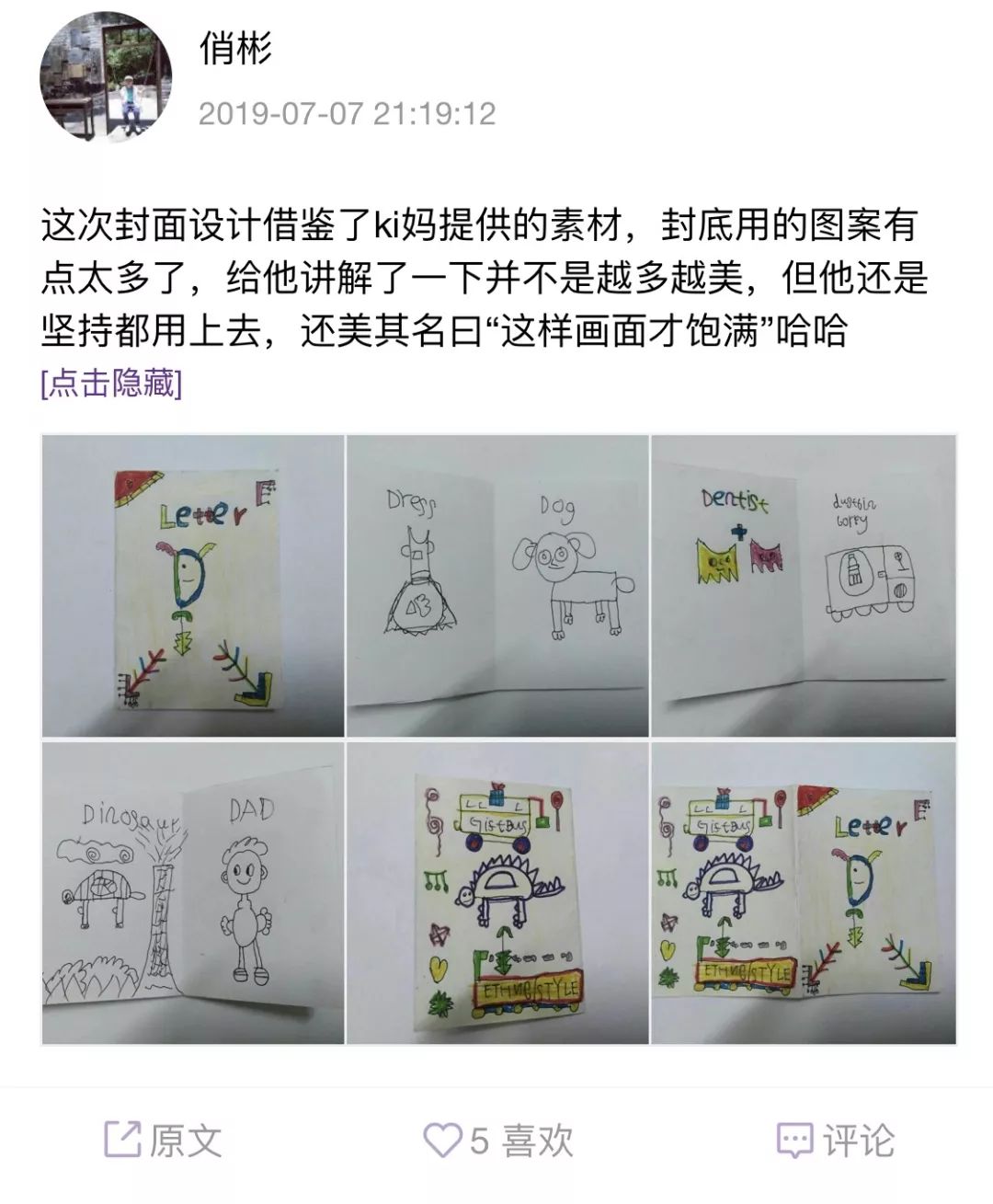
Task: Open the Dentist drawing photo
Action: [803, 586]
